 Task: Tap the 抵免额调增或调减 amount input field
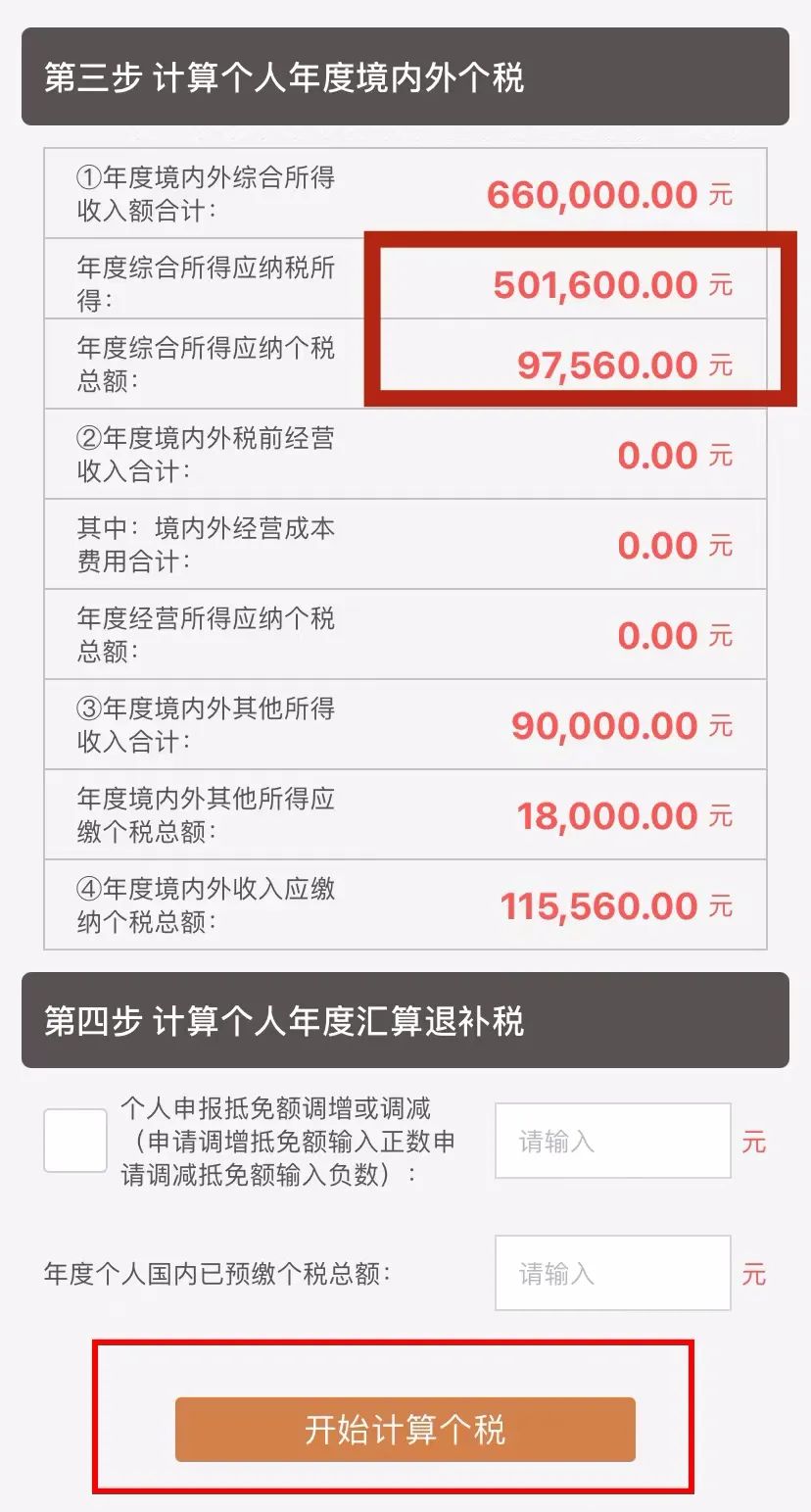pyautogui.click(x=613, y=1141)
